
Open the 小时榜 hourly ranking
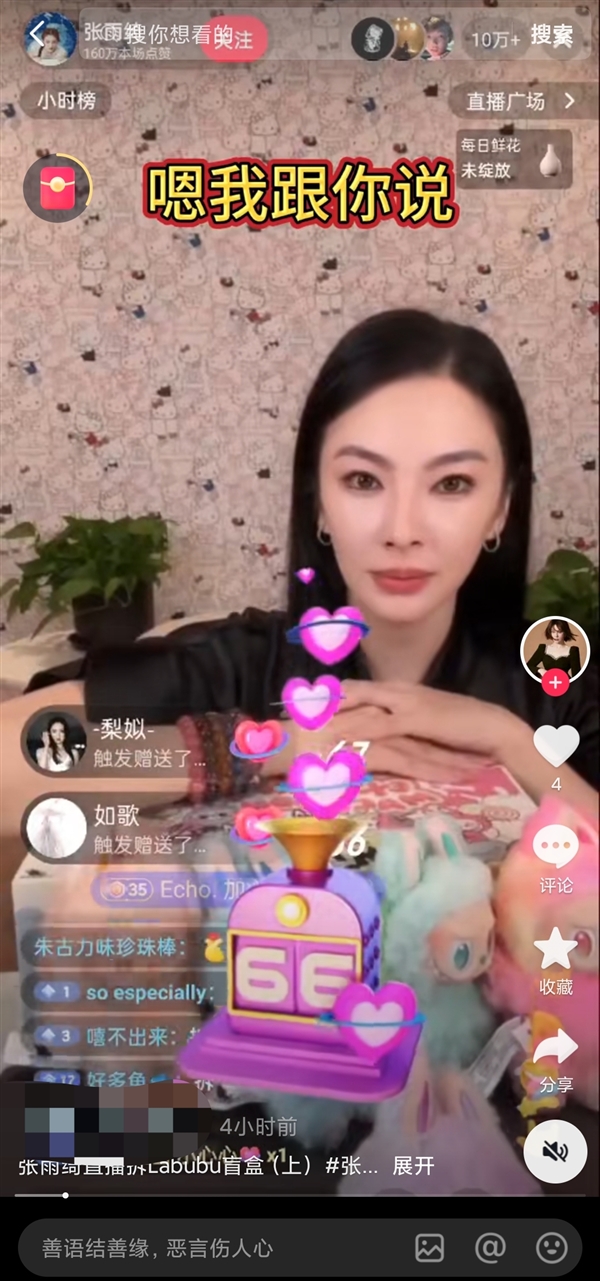click(66, 101)
